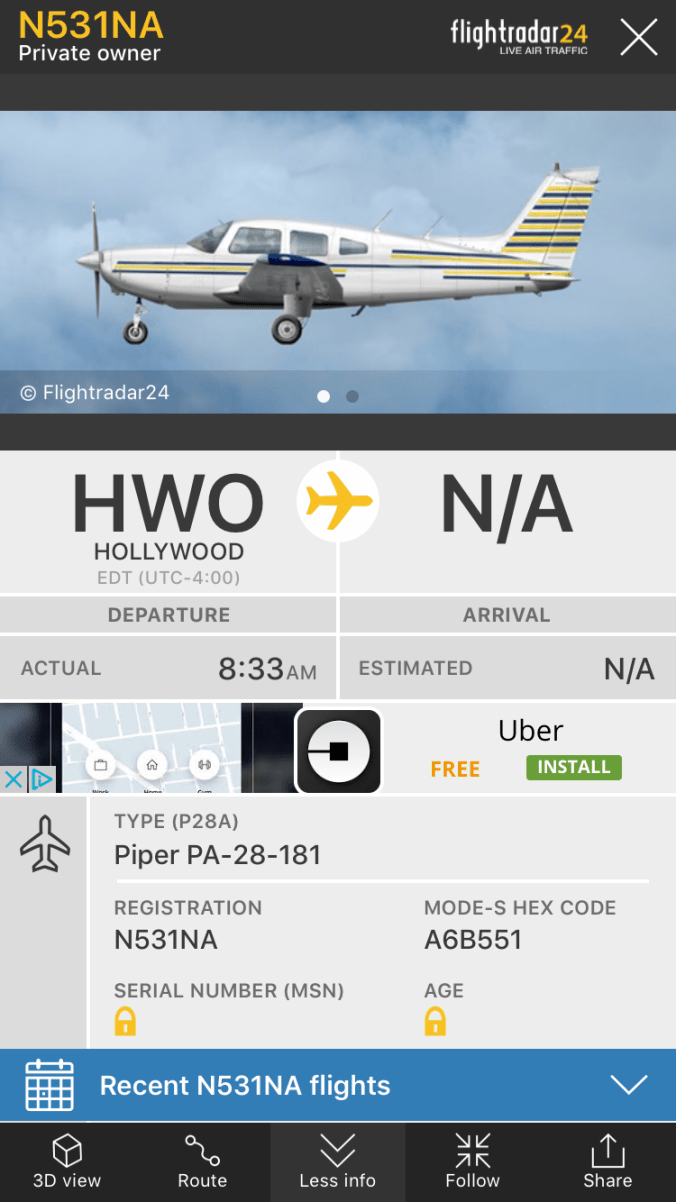676x1202 pixels.
Task: Install Uber from the ad banner
Action: (x=573, y=767)
